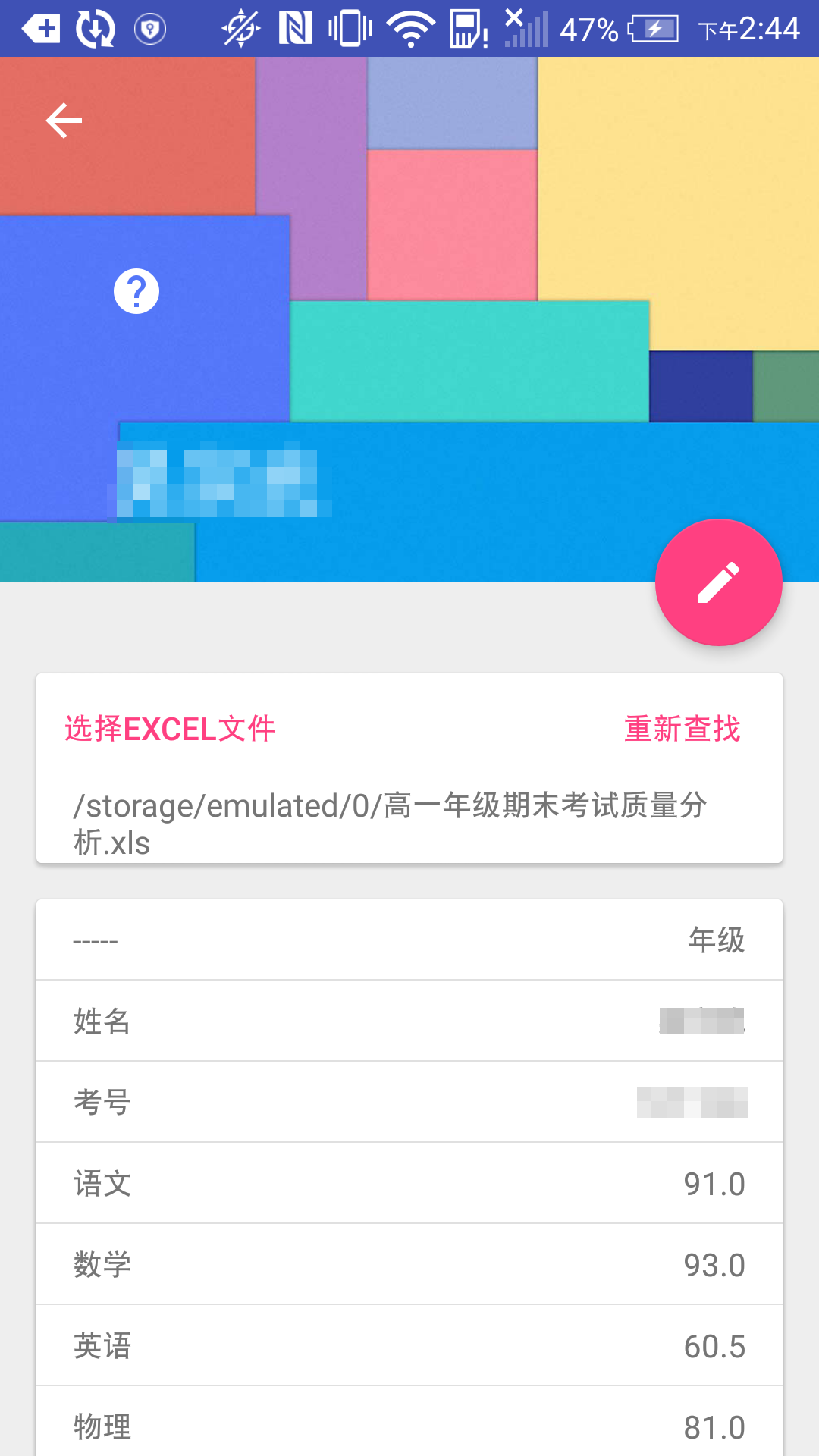Viewport: 819px width, 1456px height.
Task: Tap 重新查找 to search again
Action: coord(682,728)
